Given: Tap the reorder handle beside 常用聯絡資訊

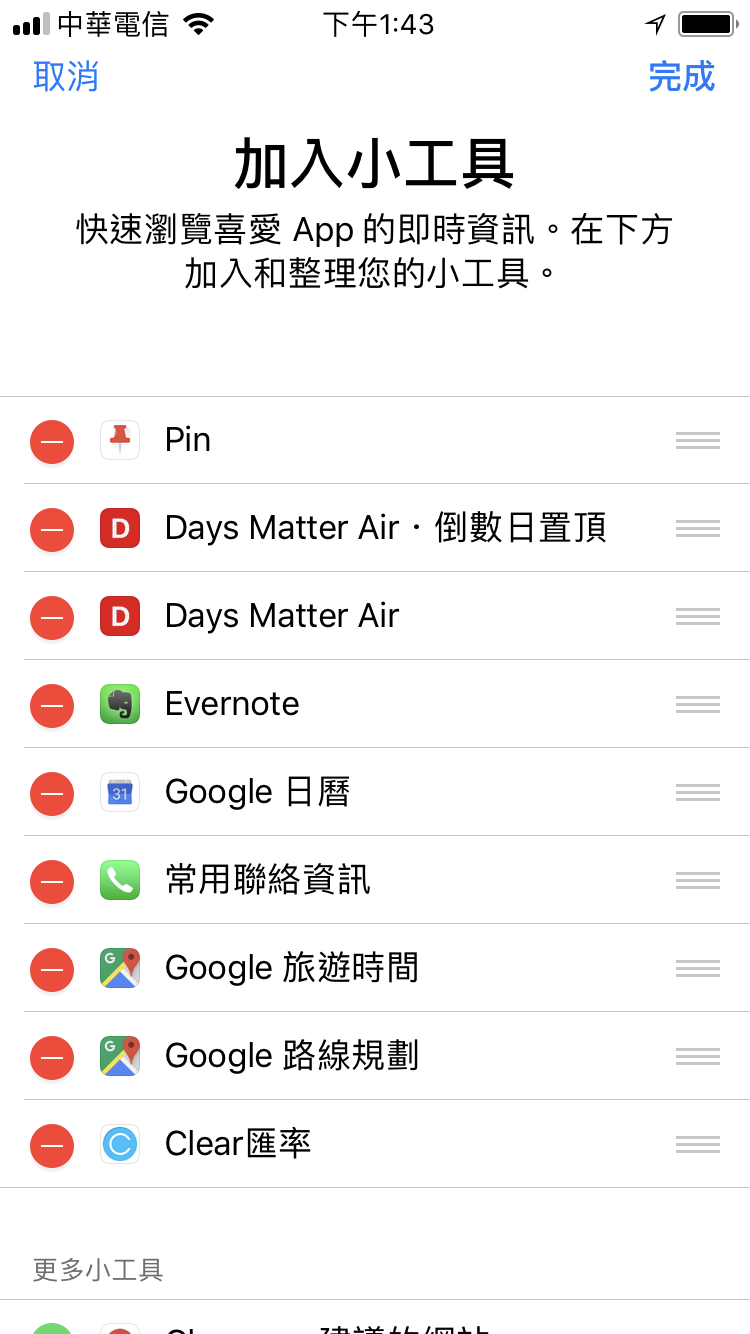Looking at the screenshot, I should click(697, 880).
